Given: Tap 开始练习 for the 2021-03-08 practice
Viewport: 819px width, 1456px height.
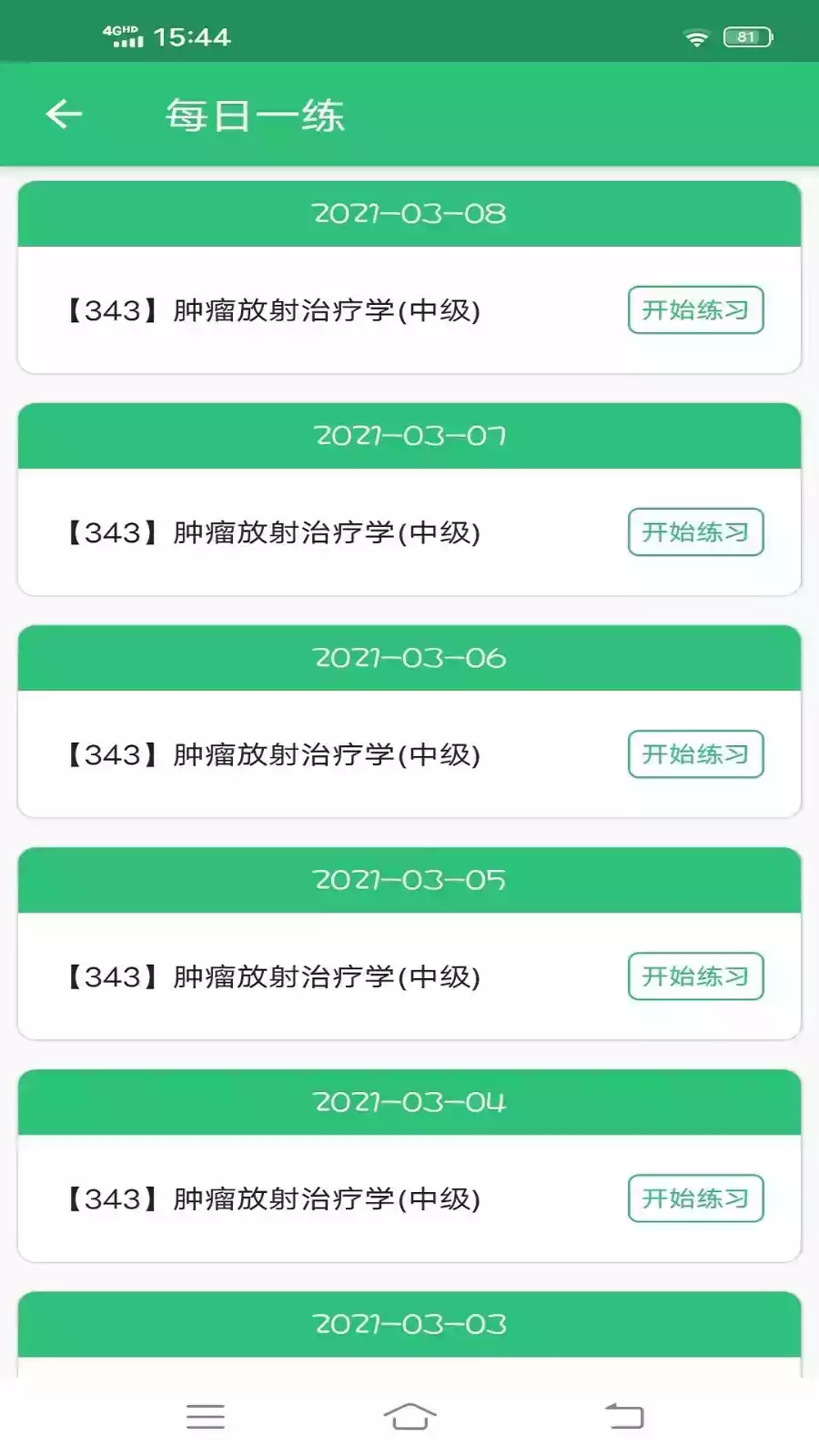Looking at the screenshot, I should point(695,310).
